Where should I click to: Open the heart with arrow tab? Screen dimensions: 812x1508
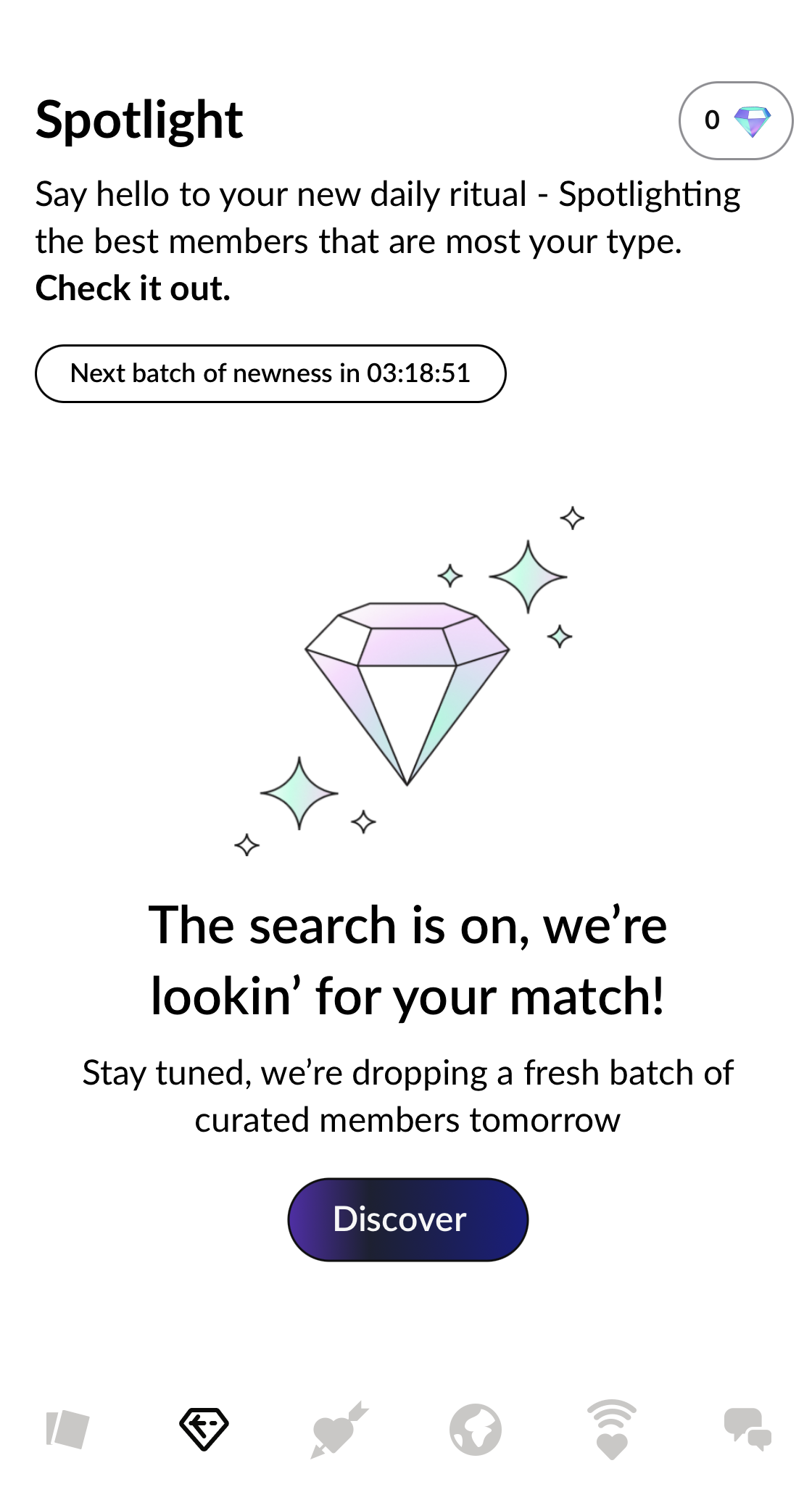point(339,1429)
